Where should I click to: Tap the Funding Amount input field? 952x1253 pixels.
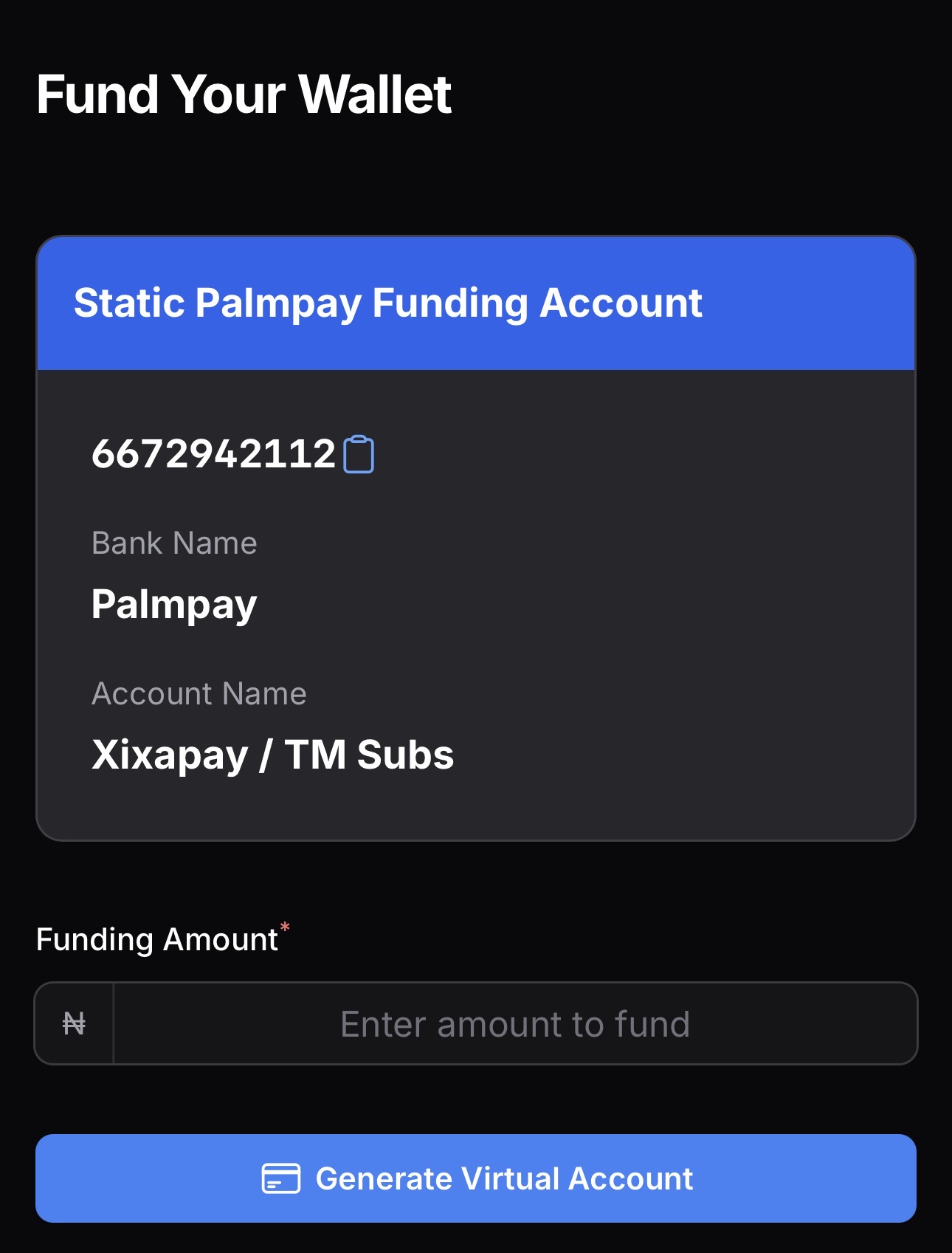pos(514,1024)
